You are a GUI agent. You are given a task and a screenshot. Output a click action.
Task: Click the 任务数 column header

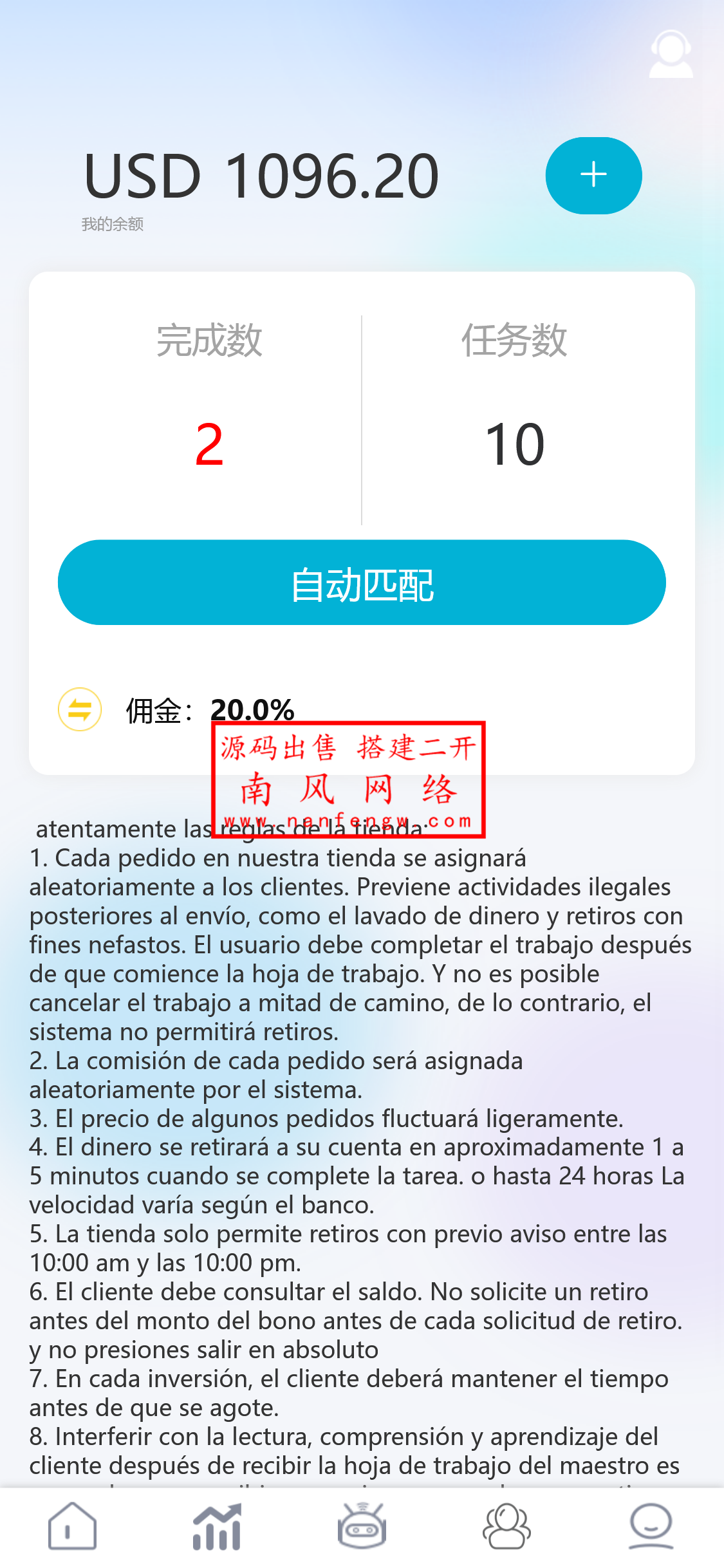click(x=515, y=342)
